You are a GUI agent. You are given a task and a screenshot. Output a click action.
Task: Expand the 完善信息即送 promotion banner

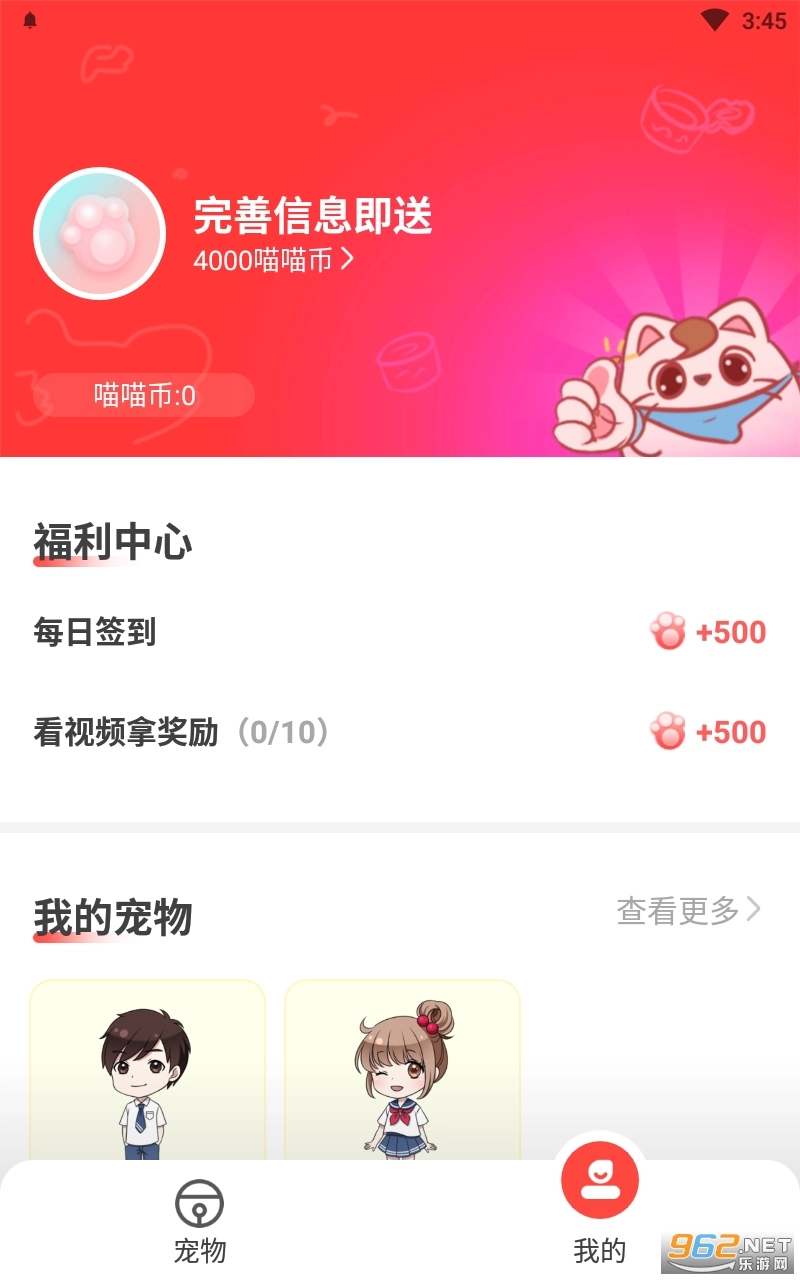click(x=314, y=218)
